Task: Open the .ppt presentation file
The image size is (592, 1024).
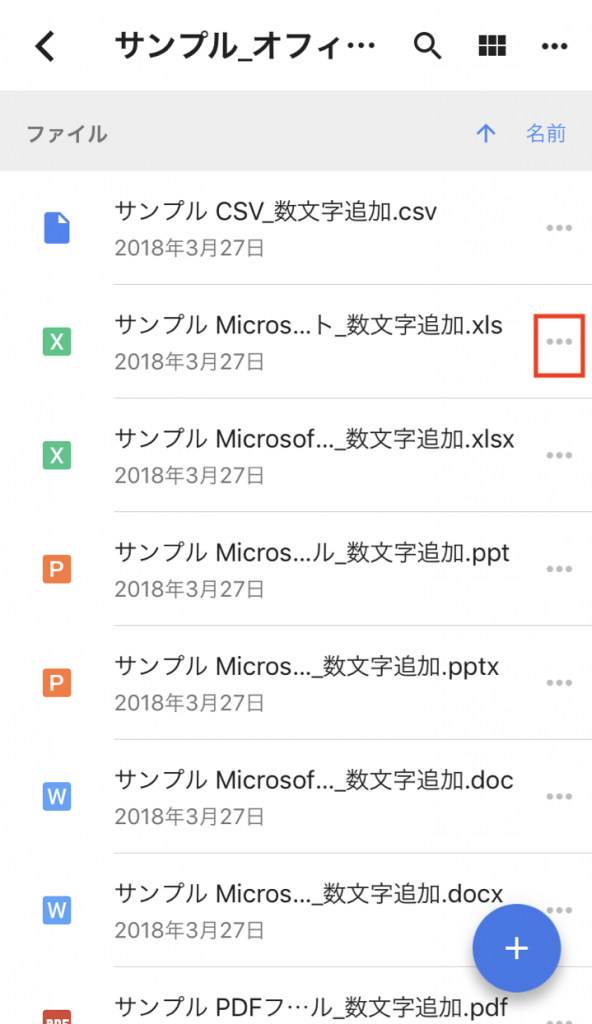Action: 296,569
